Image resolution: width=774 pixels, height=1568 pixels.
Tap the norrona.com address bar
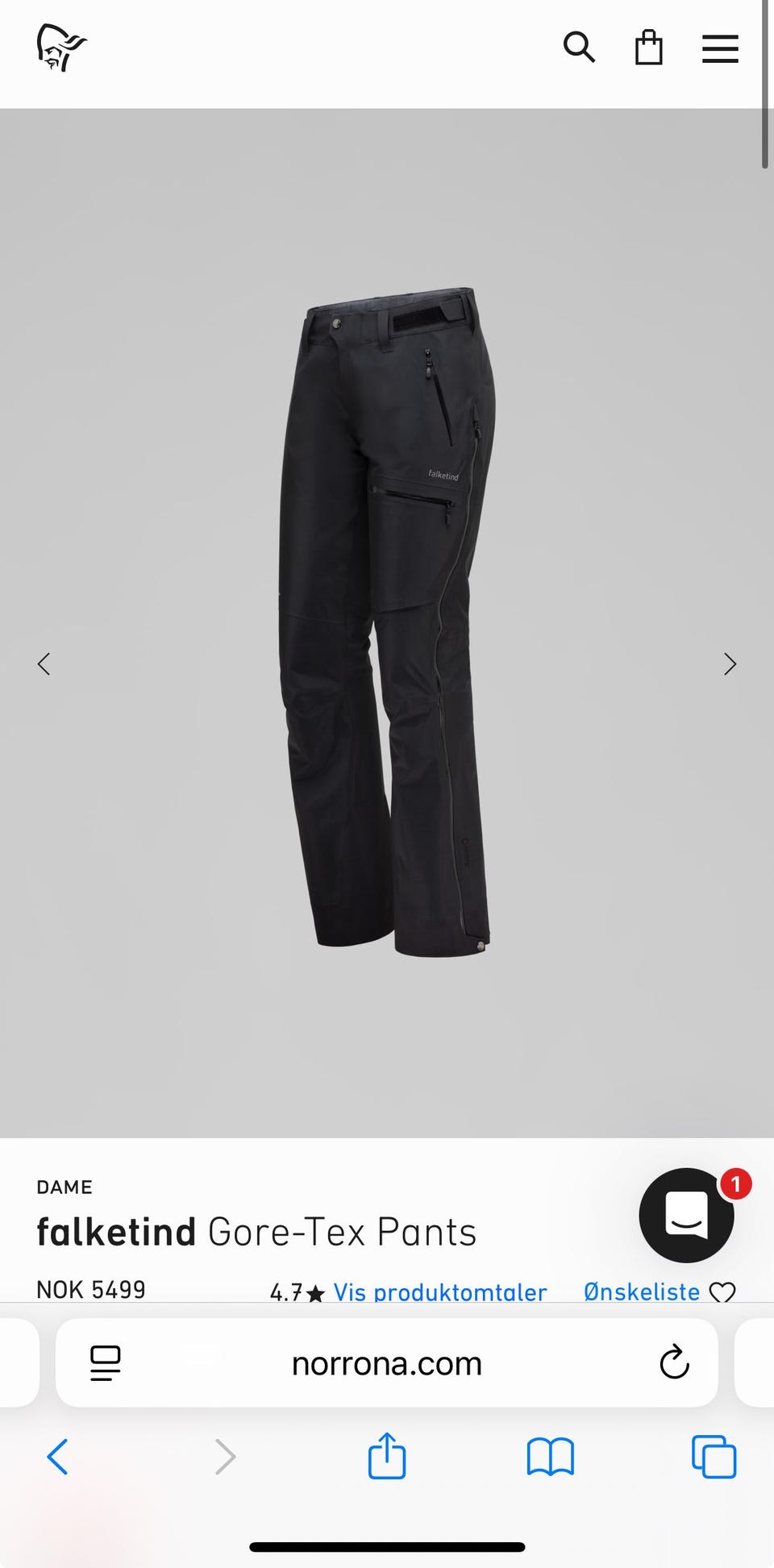[387, 1364]
